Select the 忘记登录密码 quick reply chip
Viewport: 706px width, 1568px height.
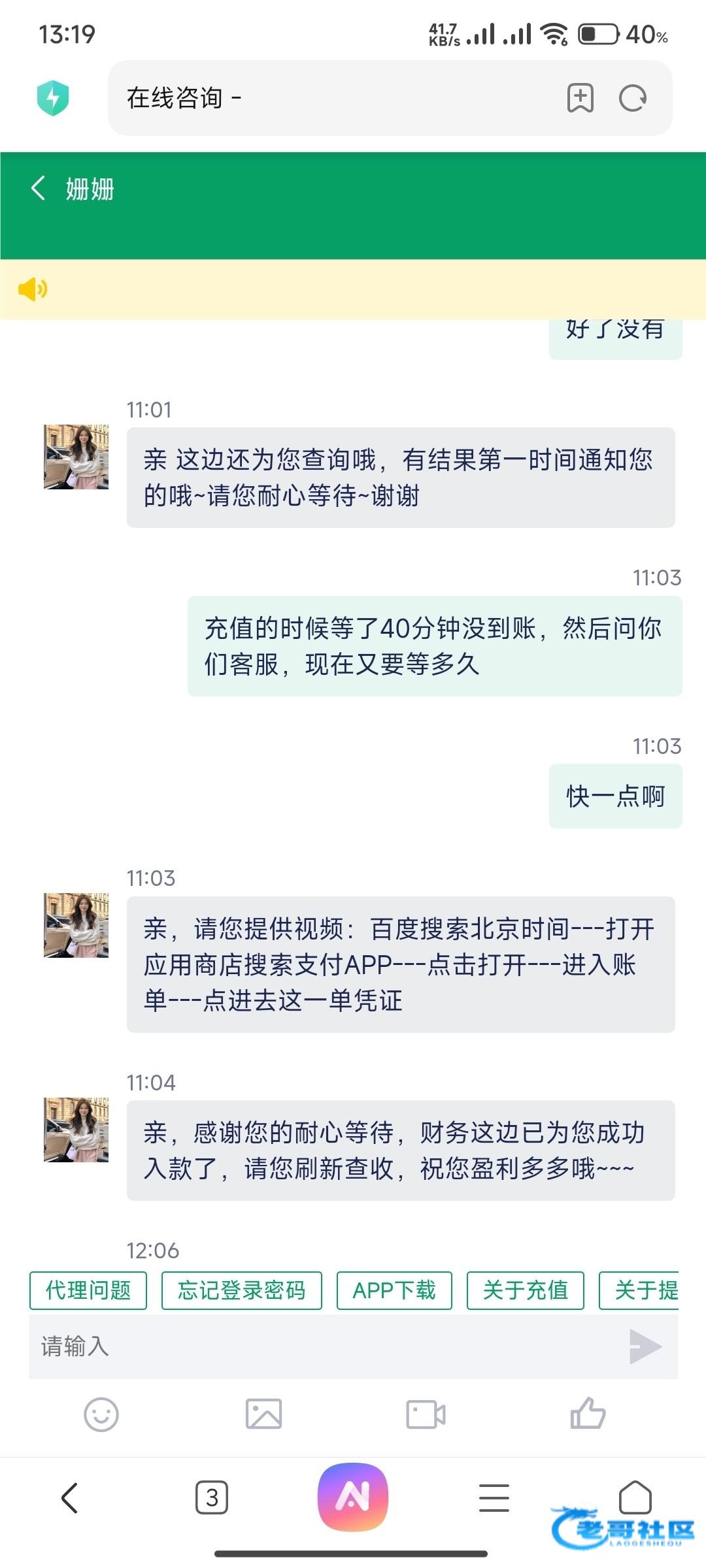point(242,1290)
